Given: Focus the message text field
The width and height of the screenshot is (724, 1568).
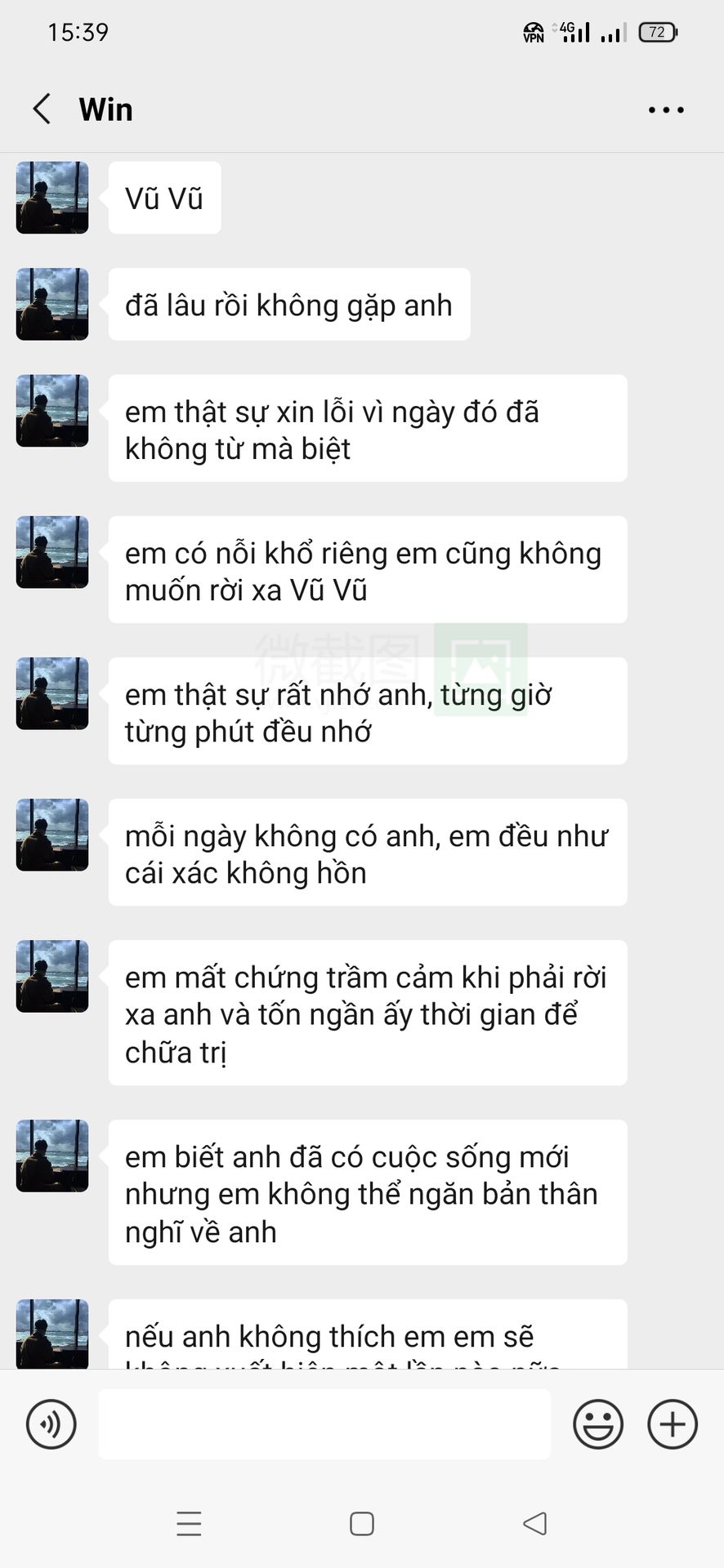Looking at the screenshot, I should (324, 1424).
